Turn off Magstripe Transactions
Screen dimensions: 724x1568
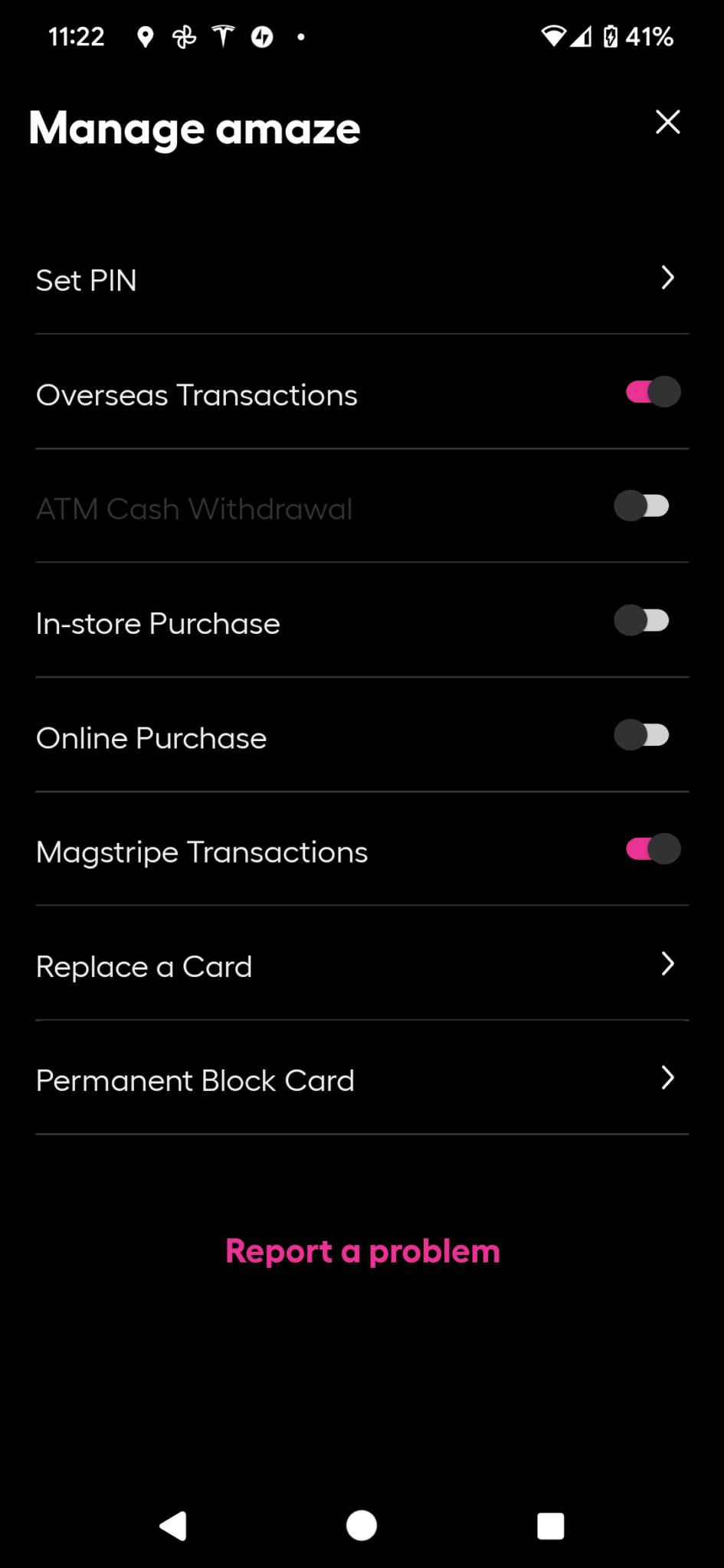click(650, 849)
